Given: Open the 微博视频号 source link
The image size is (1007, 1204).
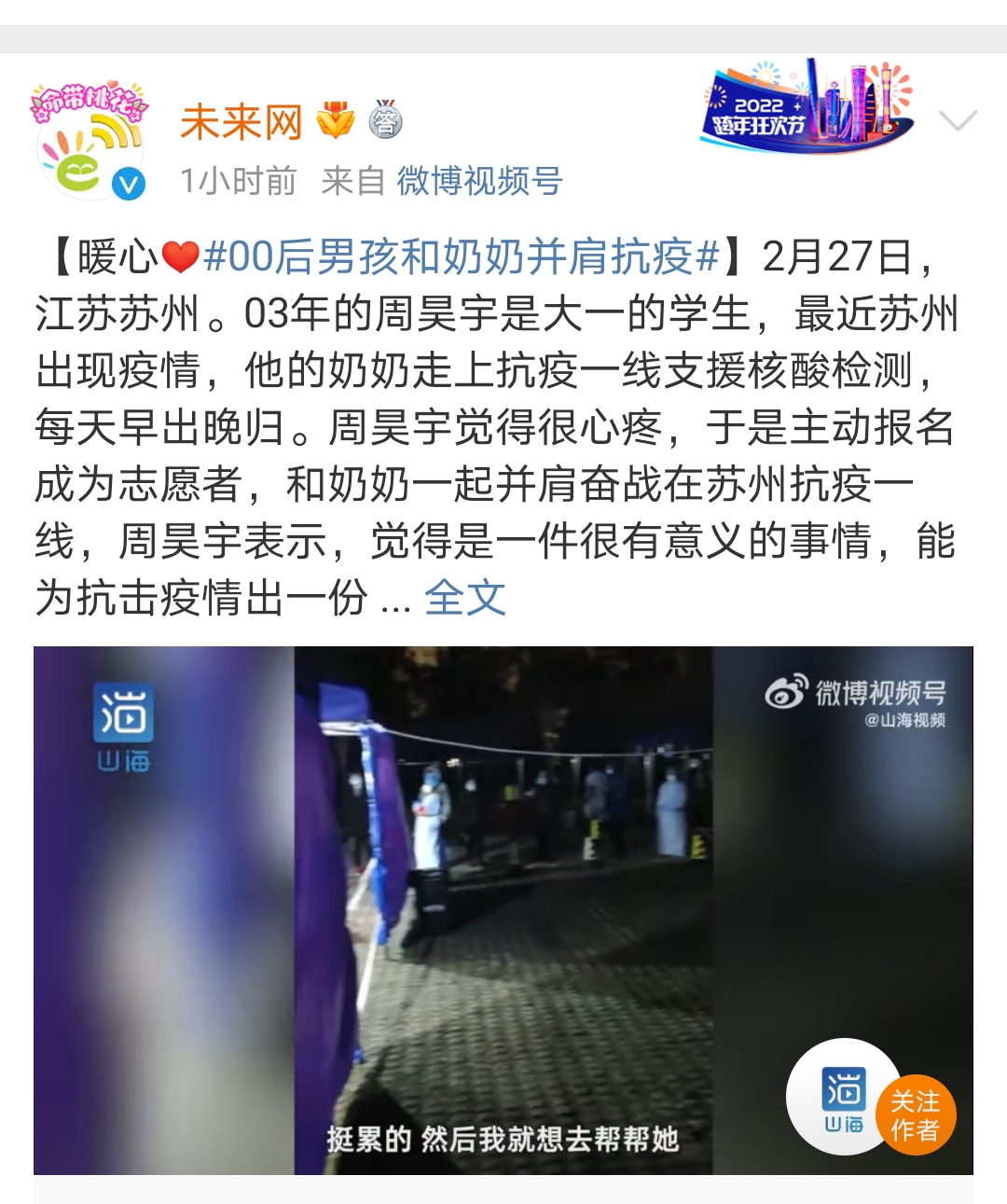Looking at the screenshot, I should 479,181.
